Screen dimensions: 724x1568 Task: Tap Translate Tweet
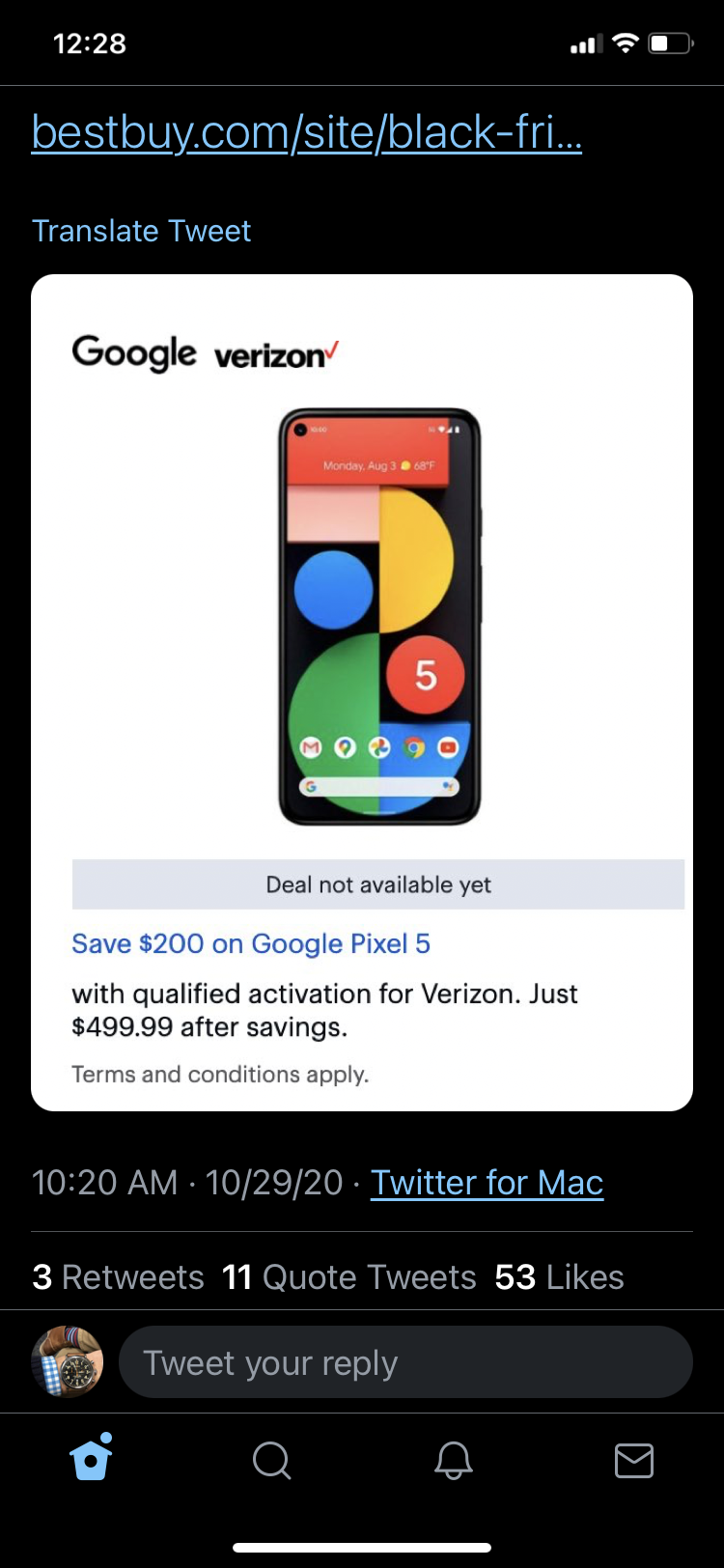click(x=141, y=231)
